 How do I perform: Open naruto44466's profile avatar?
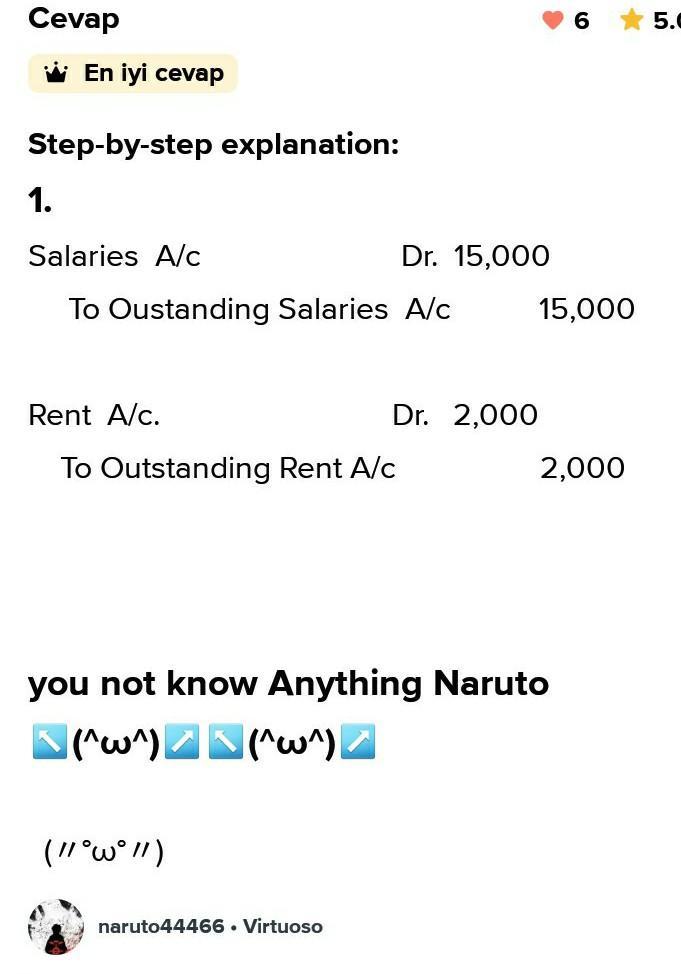[56, 927]
